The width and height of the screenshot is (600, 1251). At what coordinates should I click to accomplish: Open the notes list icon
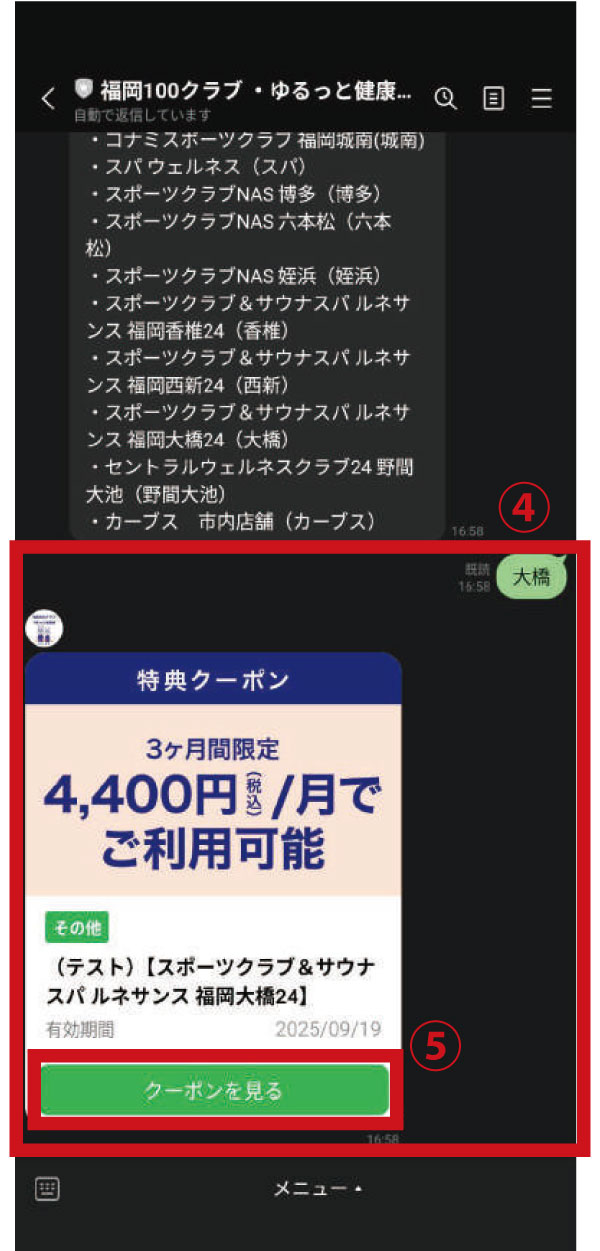tap(494, 98)
